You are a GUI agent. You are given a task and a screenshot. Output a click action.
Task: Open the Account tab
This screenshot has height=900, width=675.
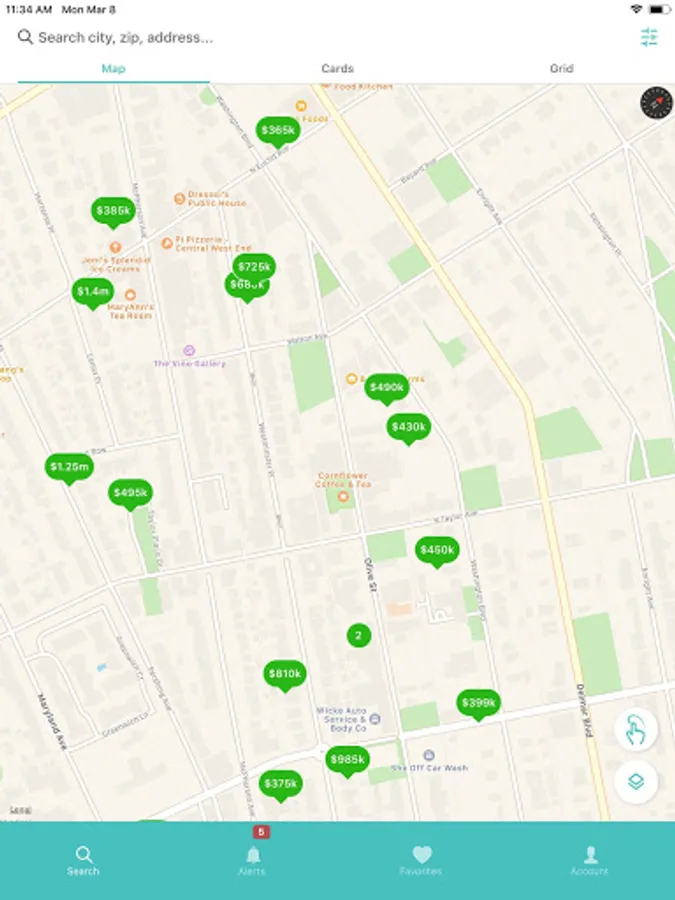589,860
